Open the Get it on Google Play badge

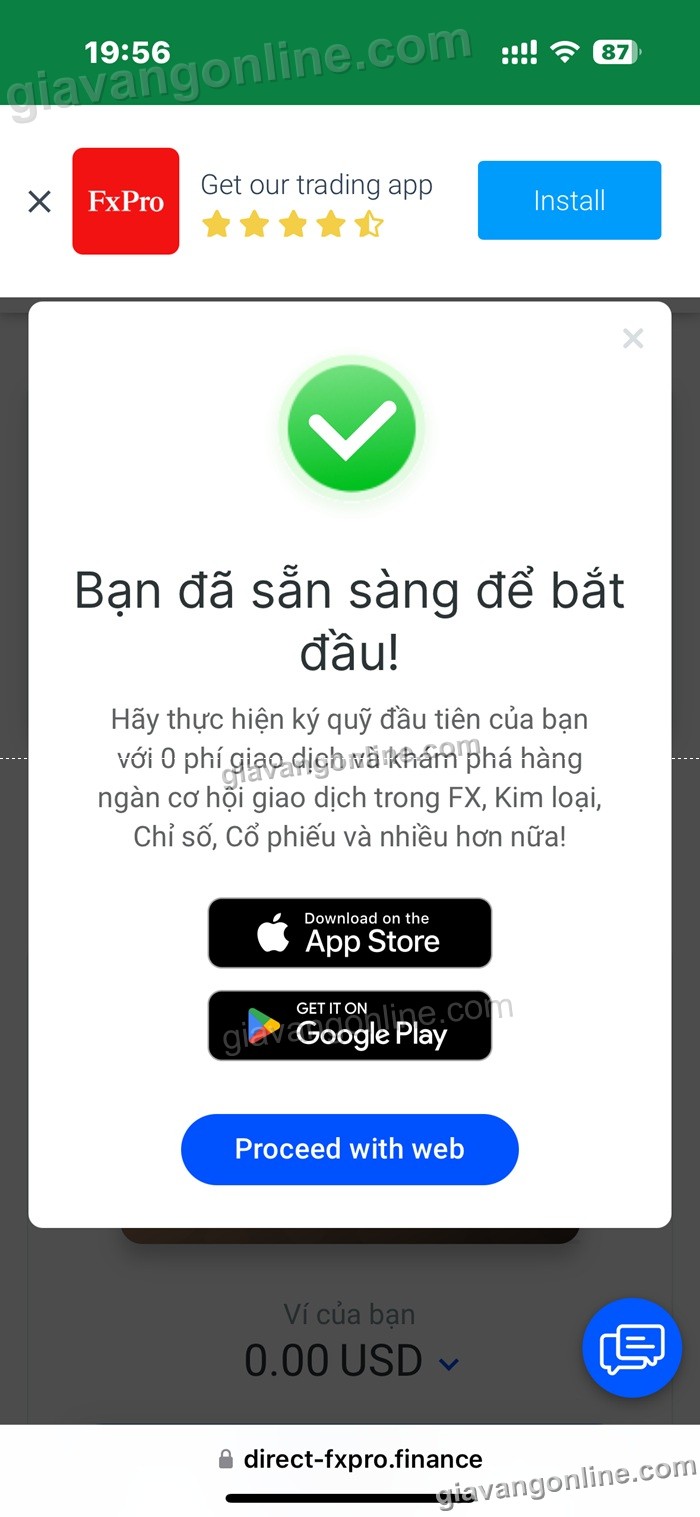350,1025
